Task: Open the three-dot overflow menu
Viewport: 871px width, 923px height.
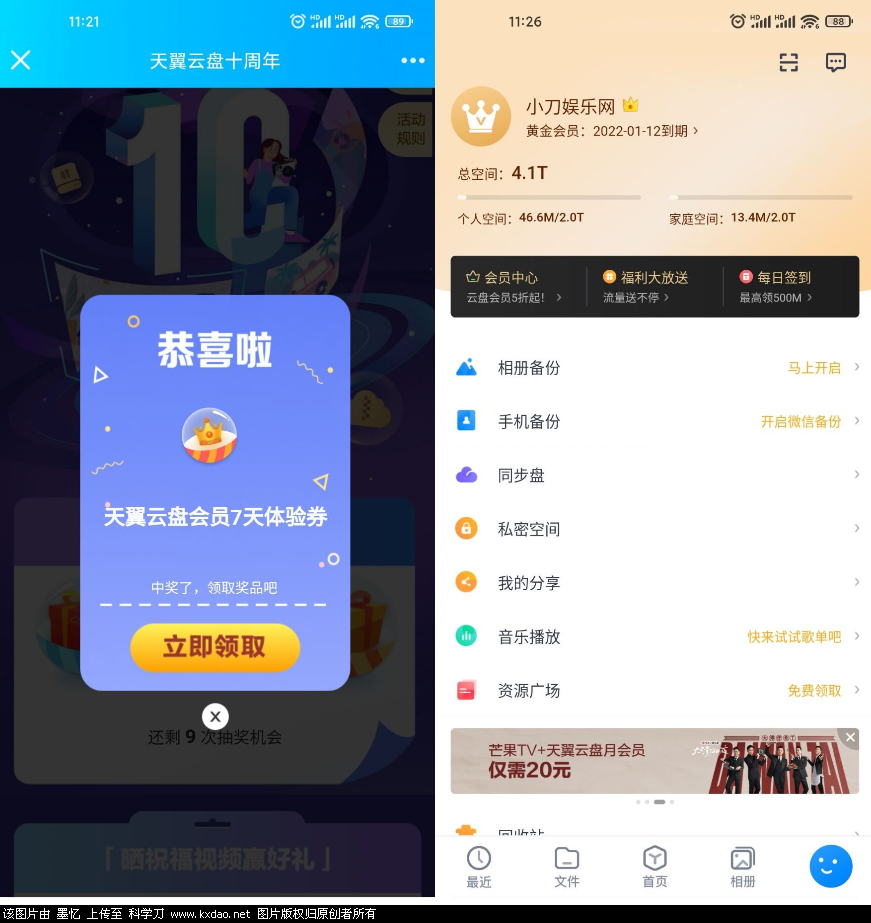Action: 413,61
